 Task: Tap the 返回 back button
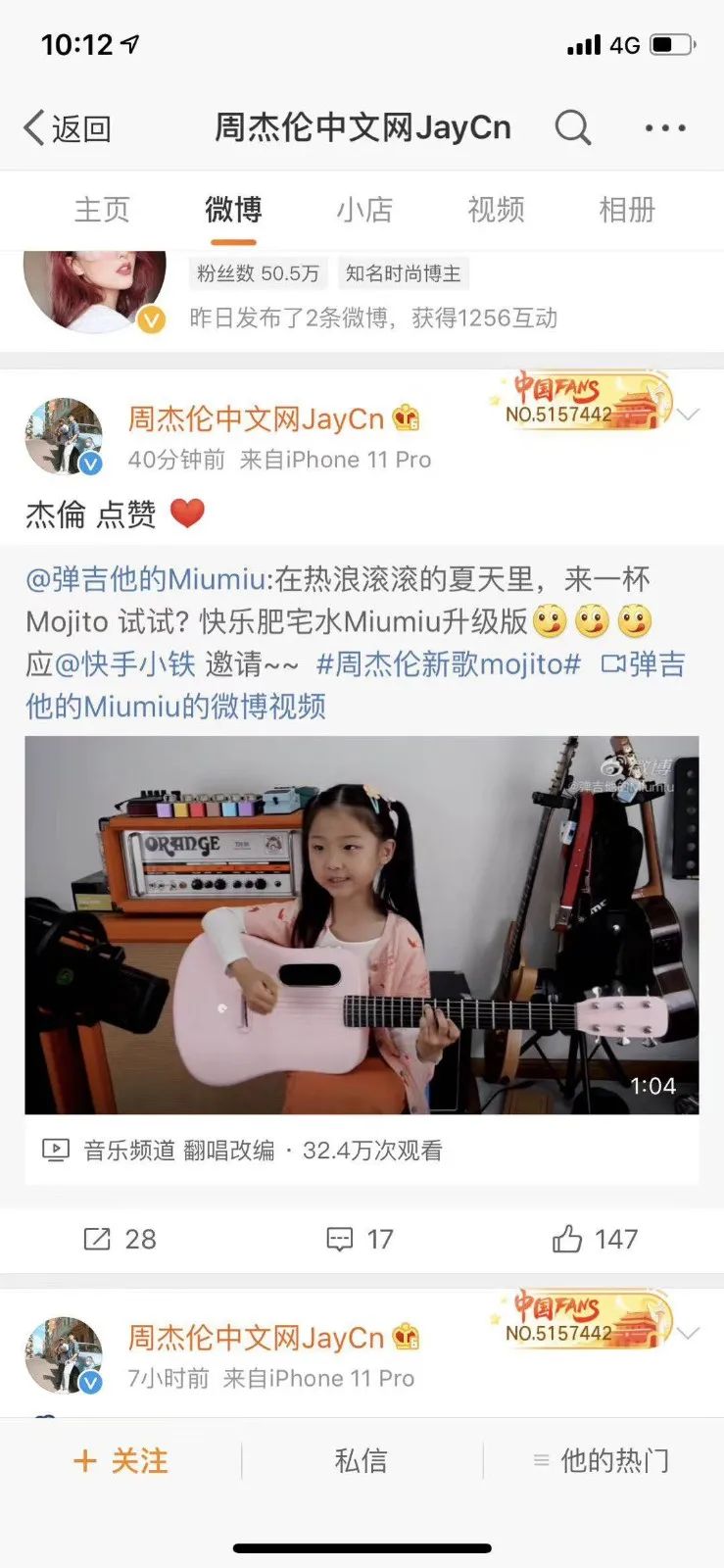click(67, 128)
